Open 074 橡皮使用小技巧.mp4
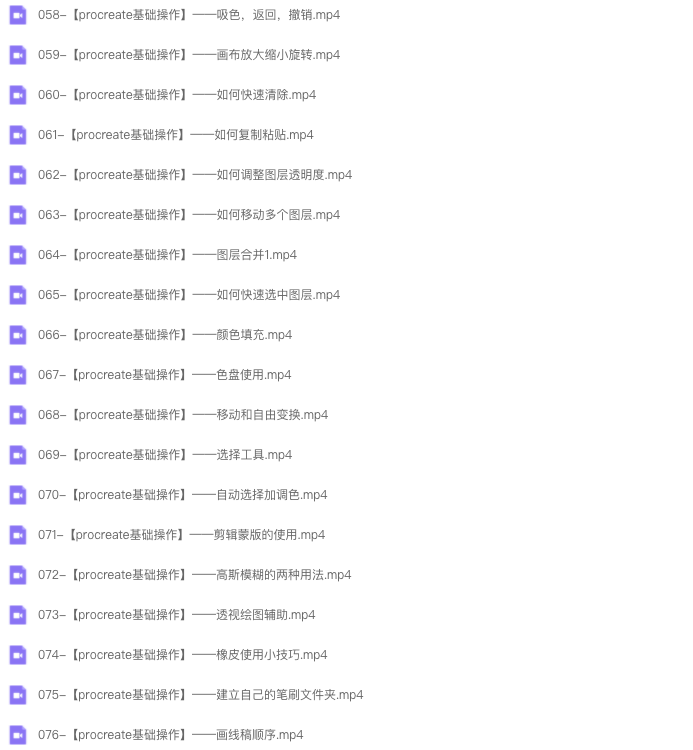Screen dimensions: 693x750 click(183, 655)
